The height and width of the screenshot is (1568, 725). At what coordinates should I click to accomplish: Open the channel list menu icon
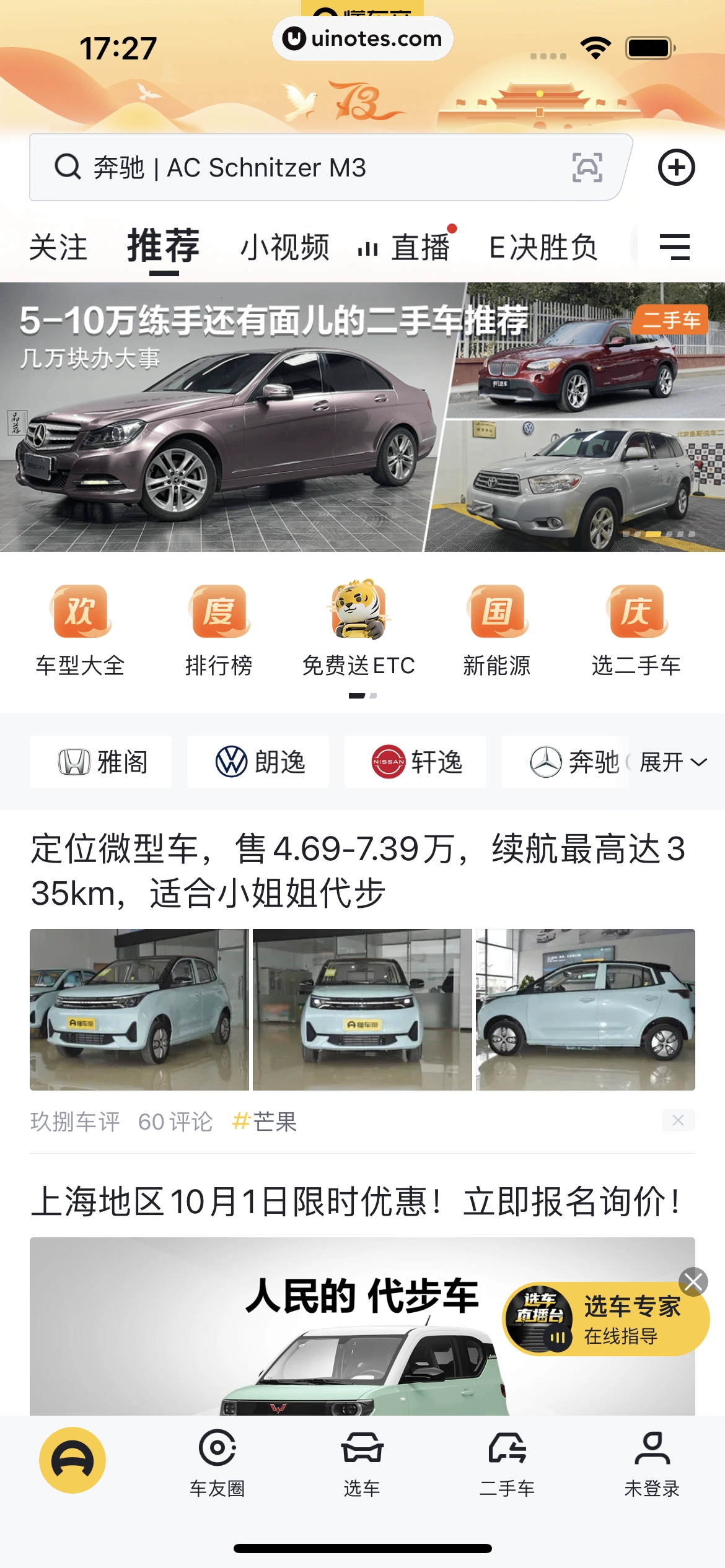coord(674,247)
